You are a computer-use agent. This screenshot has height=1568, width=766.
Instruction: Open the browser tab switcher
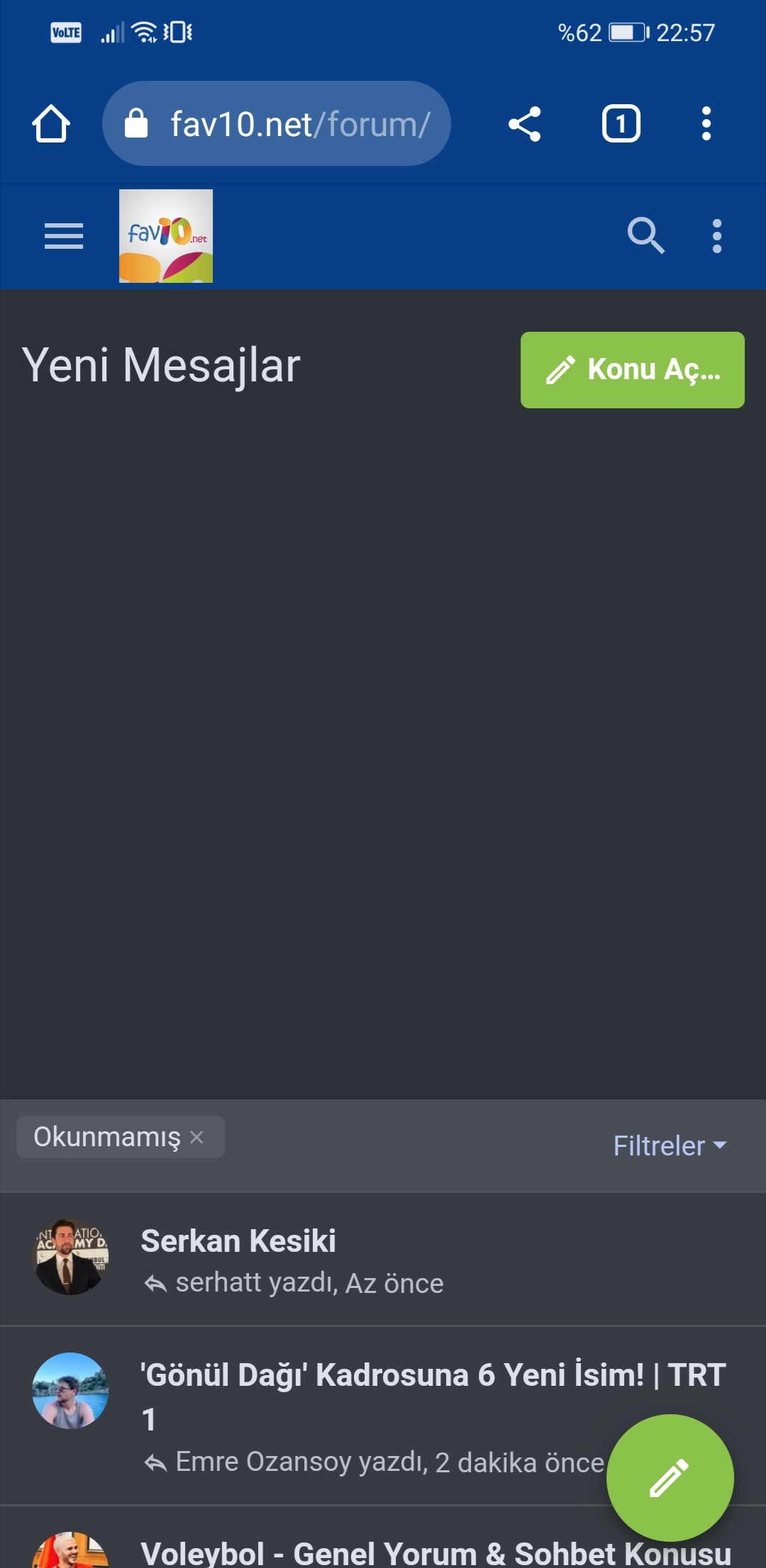(621, 124)
